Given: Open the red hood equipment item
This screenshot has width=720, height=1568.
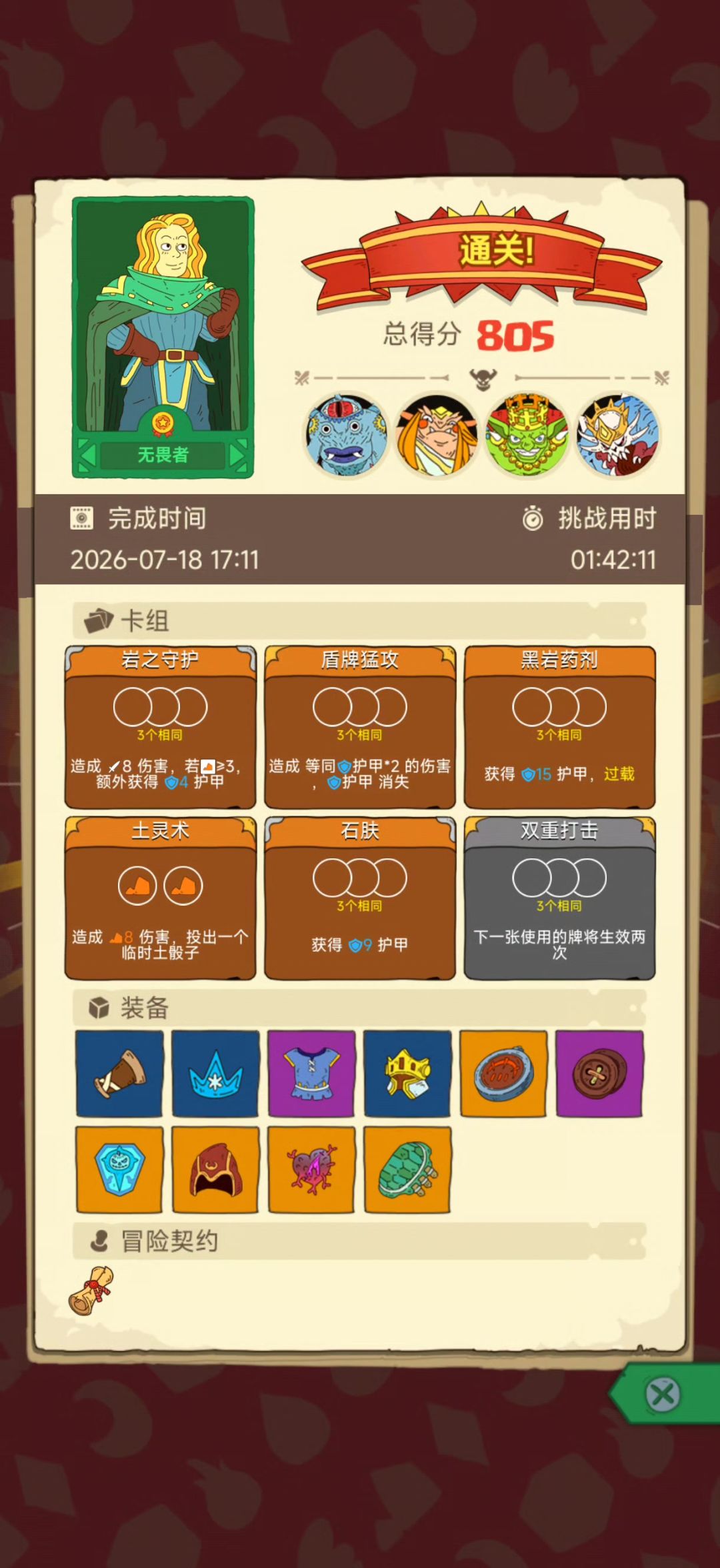Looking at the screenshot, I should pyautogui.click(x=215, y=1169).
